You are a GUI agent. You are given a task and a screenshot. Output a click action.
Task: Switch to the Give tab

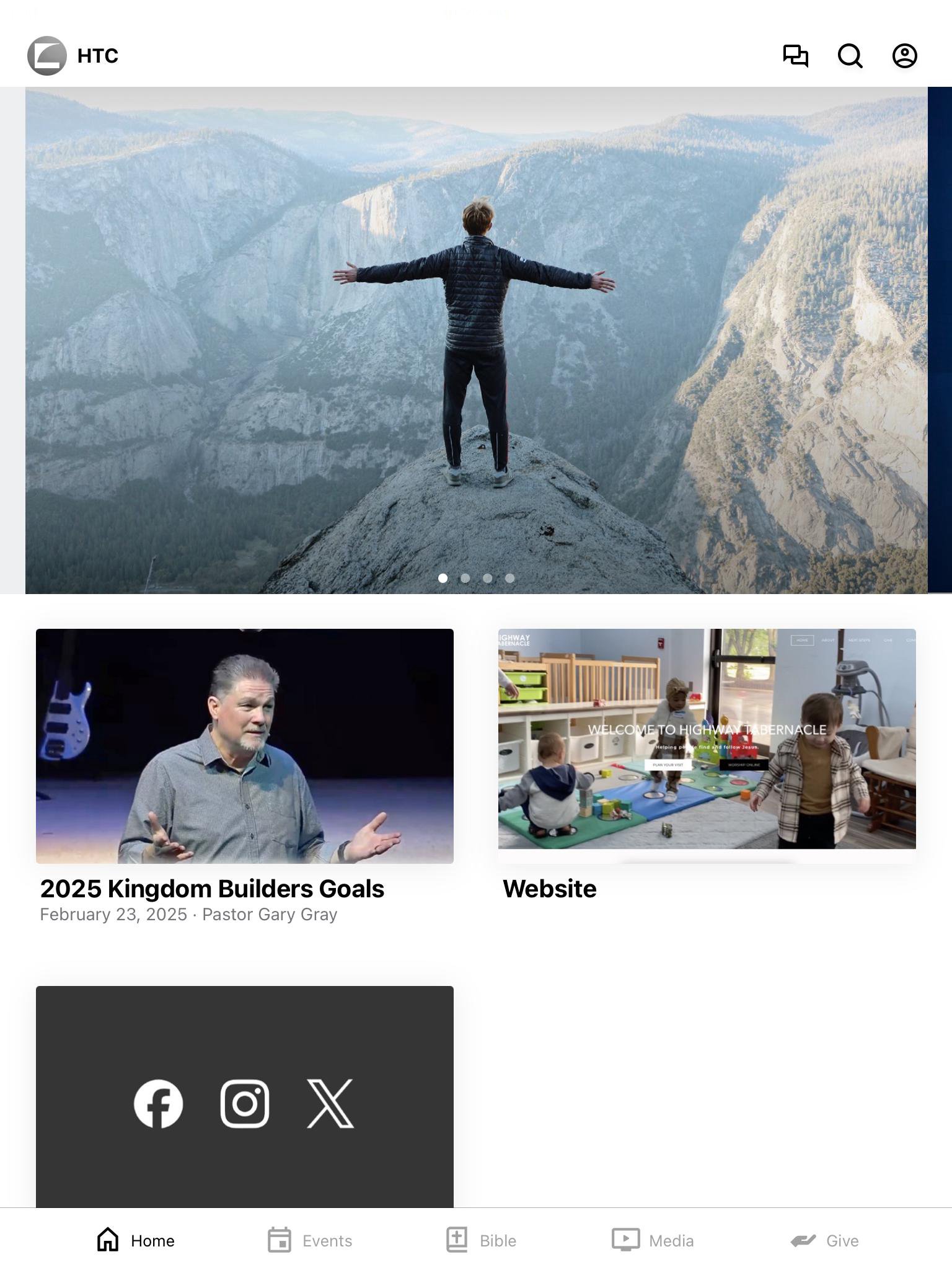point(824,1240)
